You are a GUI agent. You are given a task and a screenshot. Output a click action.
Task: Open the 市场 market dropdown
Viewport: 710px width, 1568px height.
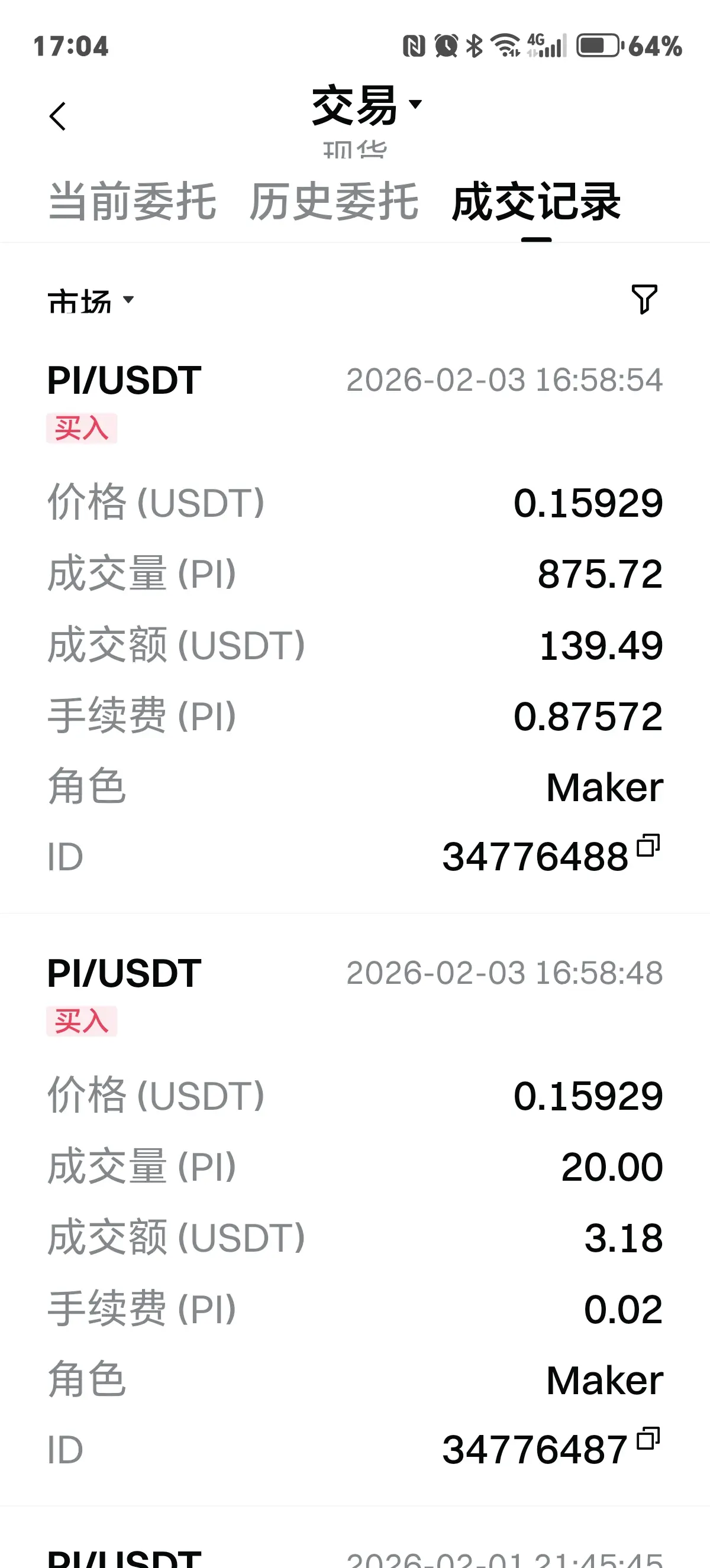91,300
